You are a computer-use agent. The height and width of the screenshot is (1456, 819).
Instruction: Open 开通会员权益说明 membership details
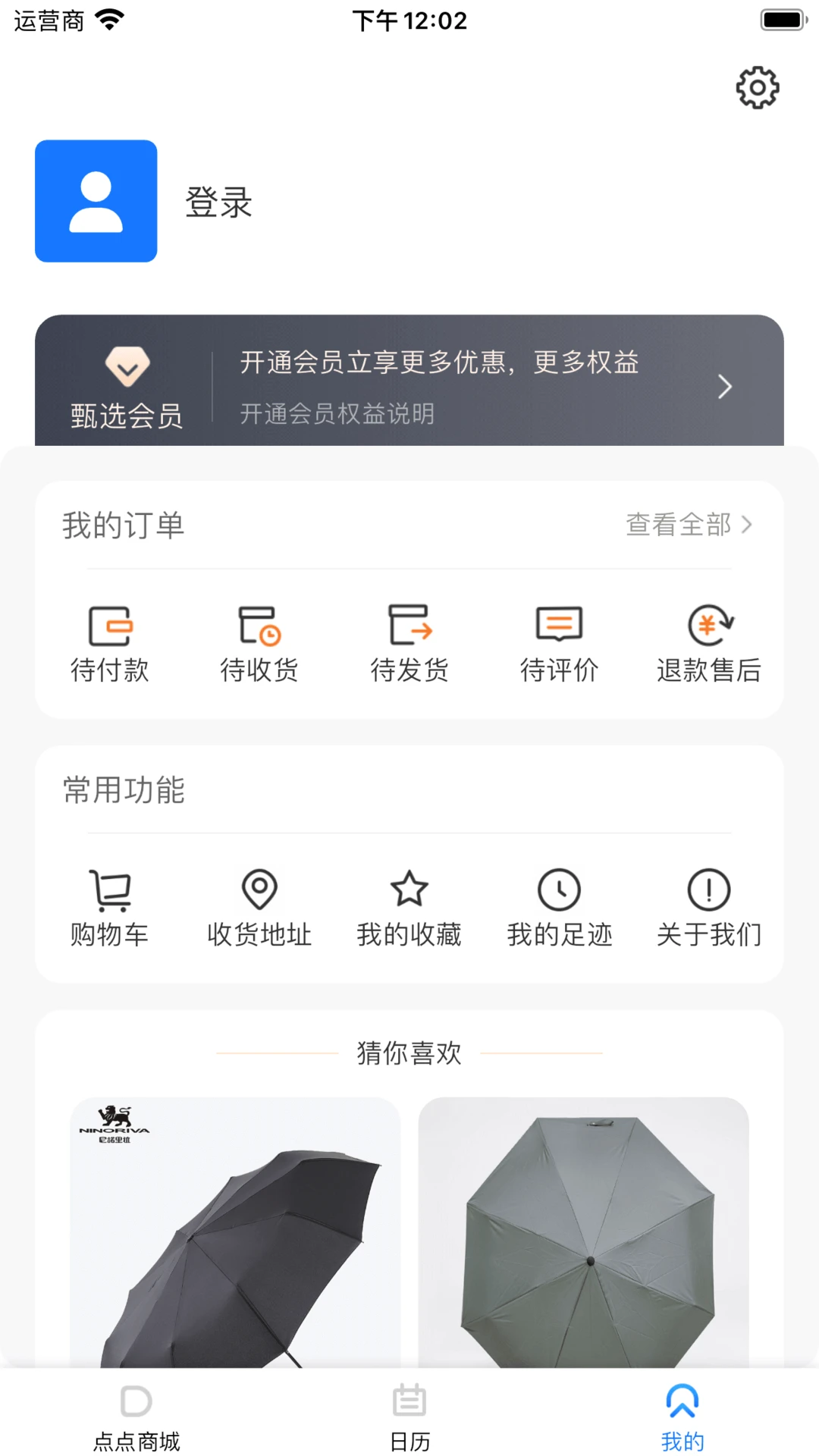337,414
